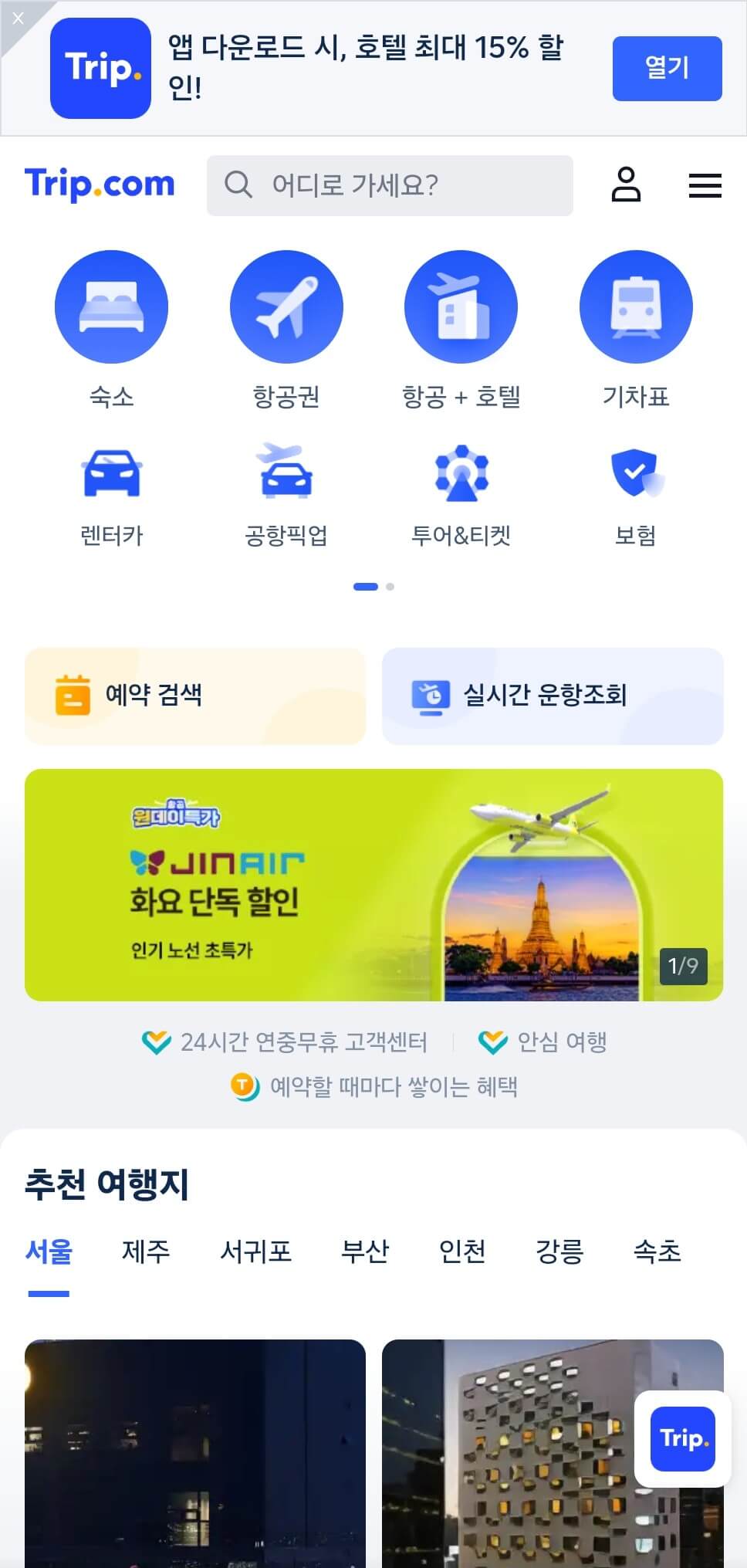The image size is (747, 1568).
Task: Click the Trip.com logo
Action: coord(99,185)
